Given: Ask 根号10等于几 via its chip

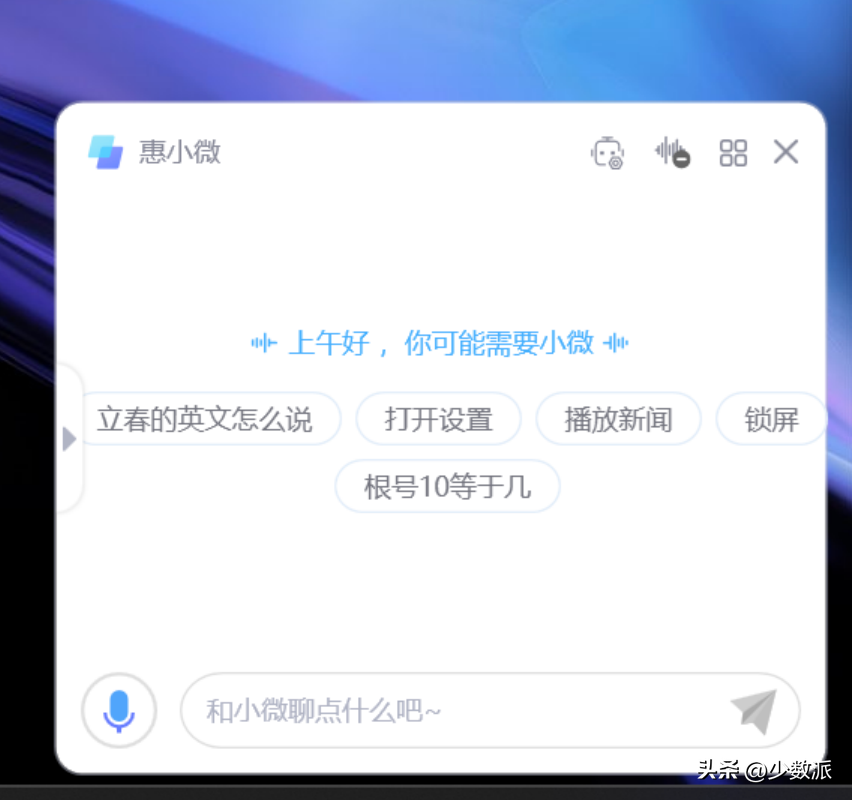Looking at the screenshot, I should (x=447, y=487).
